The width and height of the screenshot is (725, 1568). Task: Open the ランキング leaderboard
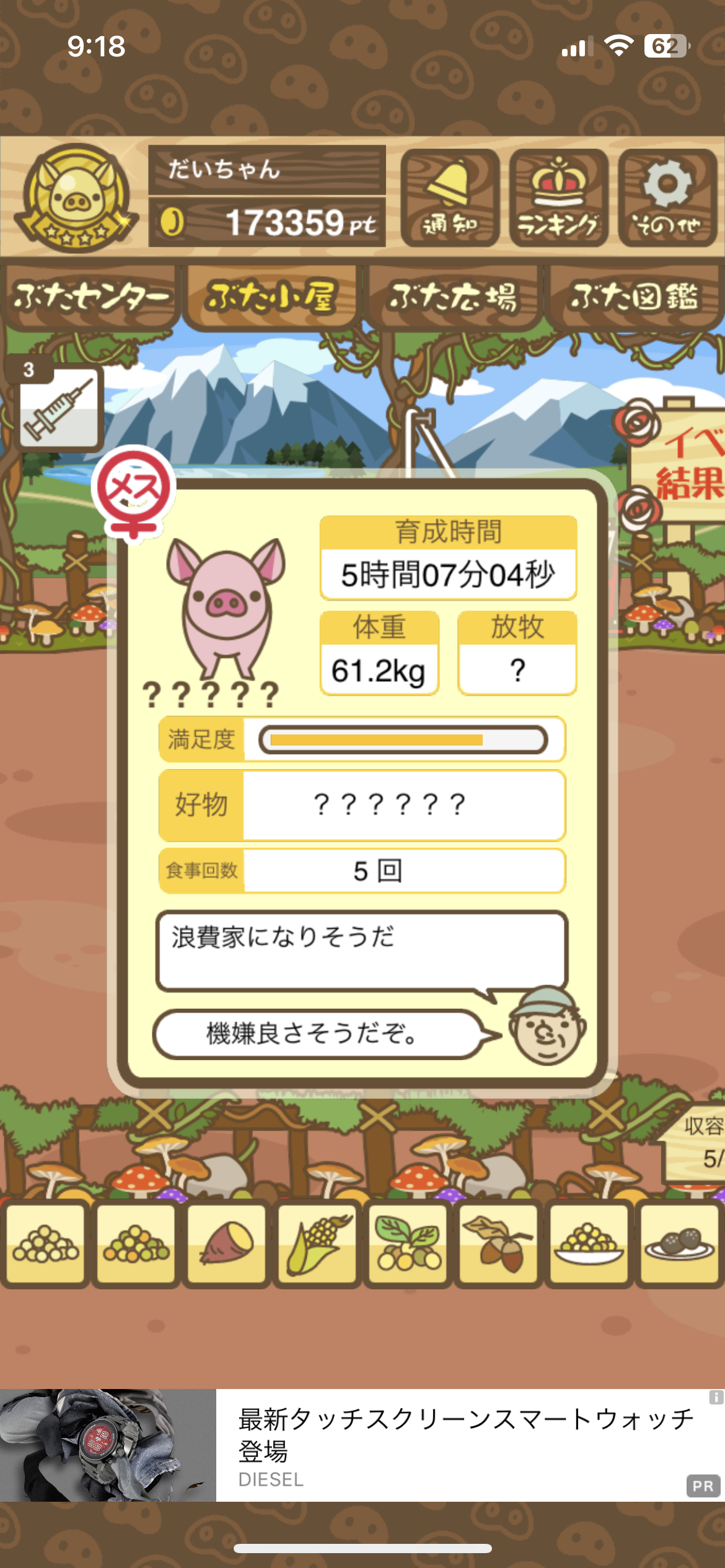click(558, 198)
